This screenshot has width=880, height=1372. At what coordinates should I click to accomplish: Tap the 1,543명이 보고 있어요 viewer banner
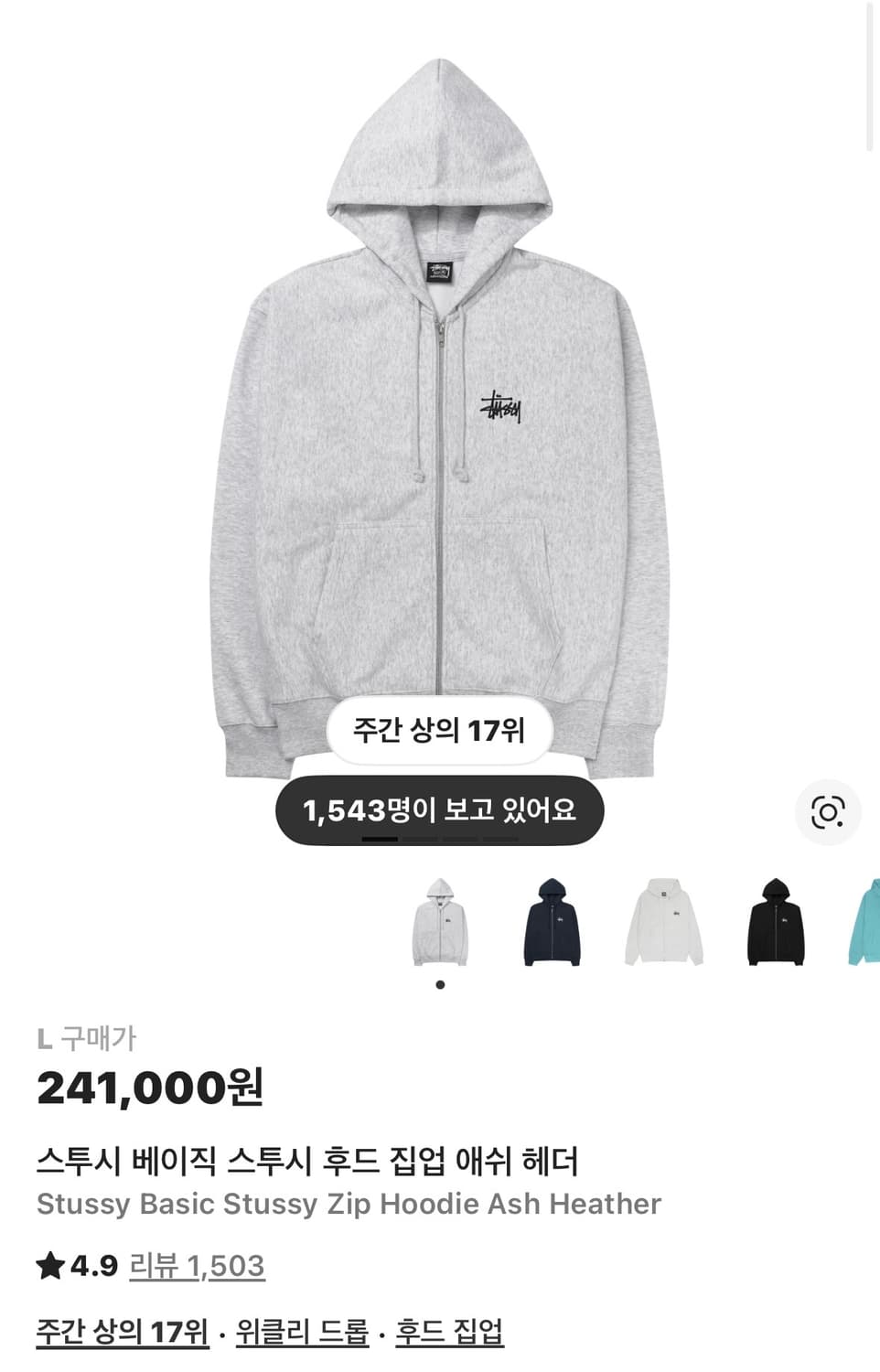(440, 810)
